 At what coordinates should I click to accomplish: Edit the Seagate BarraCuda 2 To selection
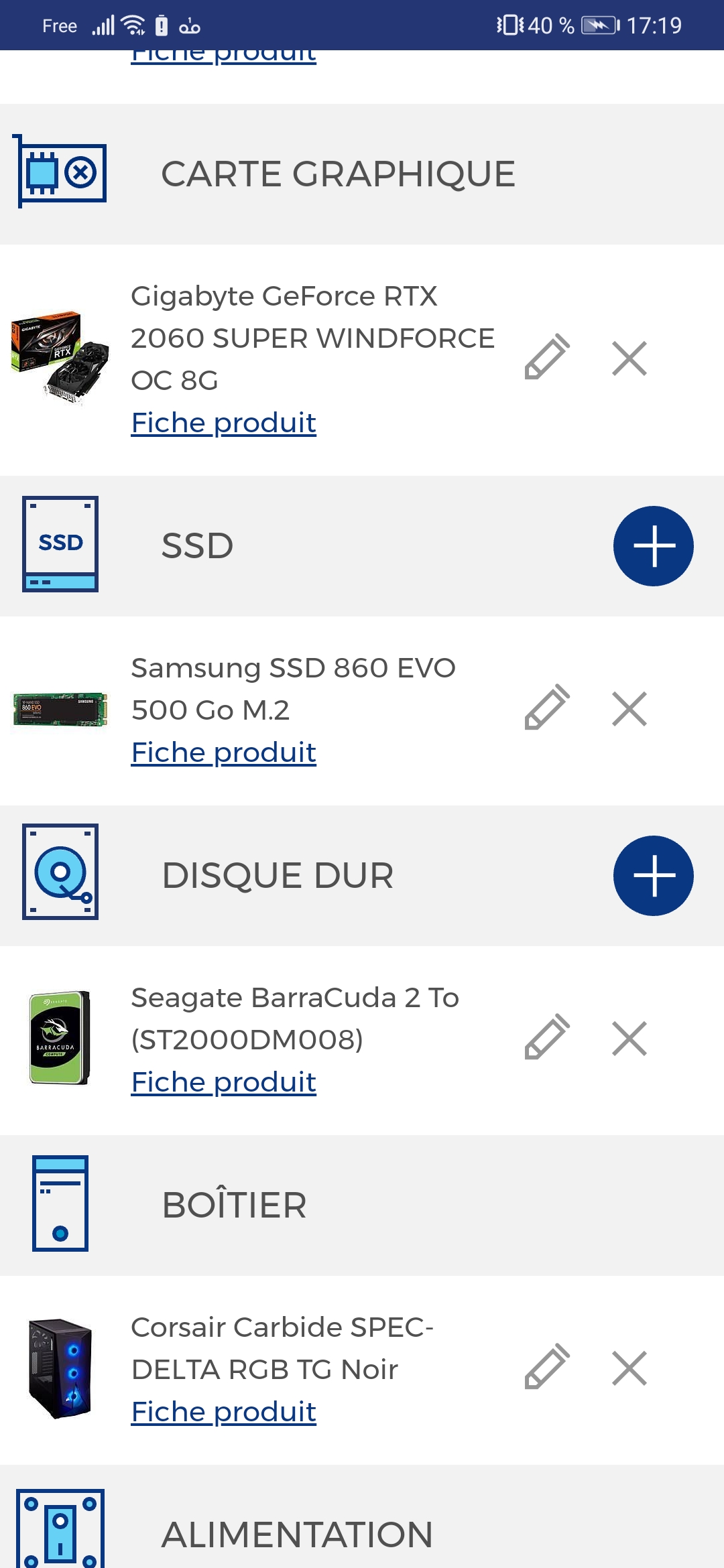547,1038
